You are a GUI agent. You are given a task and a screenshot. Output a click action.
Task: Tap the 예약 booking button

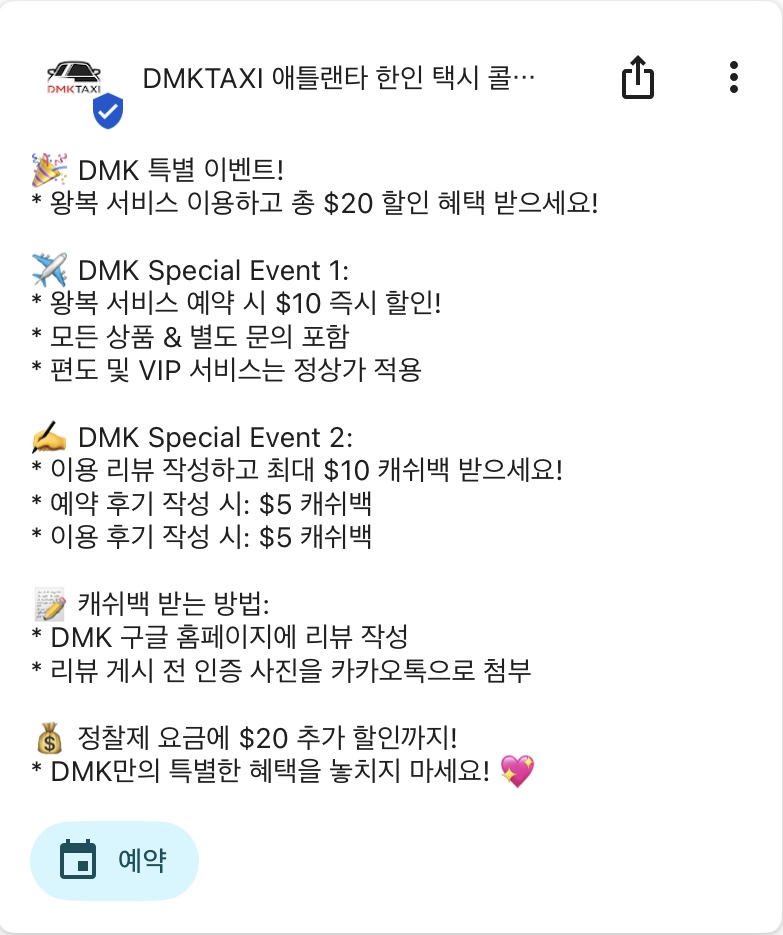pos(114,860)
